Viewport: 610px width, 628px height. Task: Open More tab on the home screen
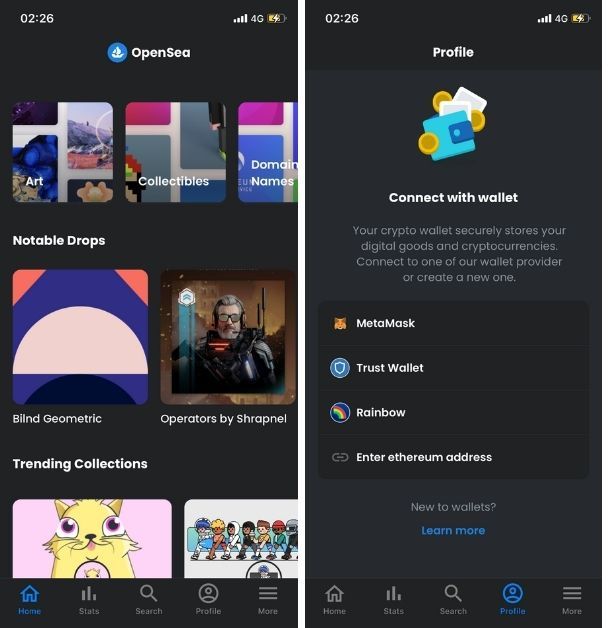click(268, 599)
